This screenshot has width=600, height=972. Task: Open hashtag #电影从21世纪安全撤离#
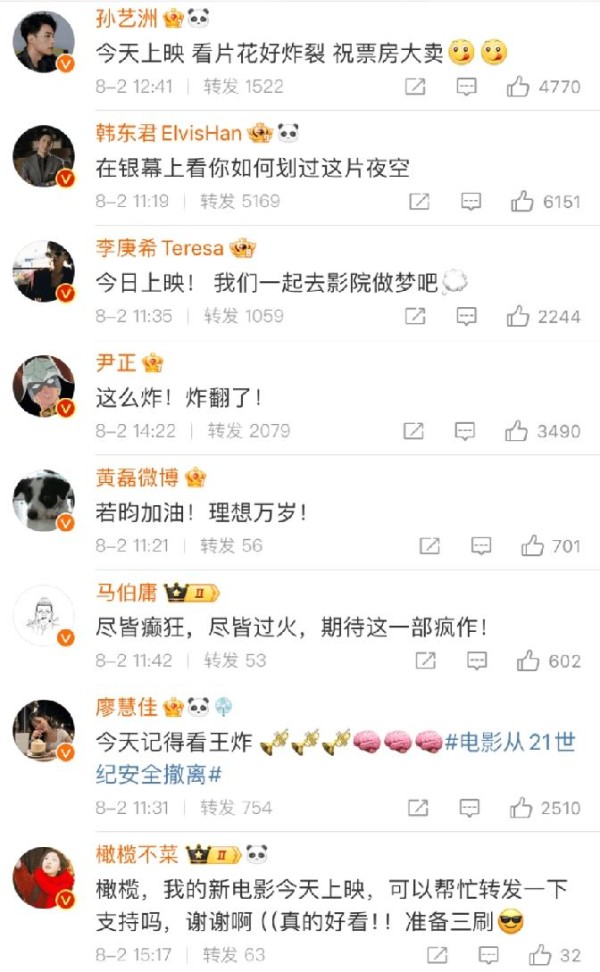coord(335,758)
